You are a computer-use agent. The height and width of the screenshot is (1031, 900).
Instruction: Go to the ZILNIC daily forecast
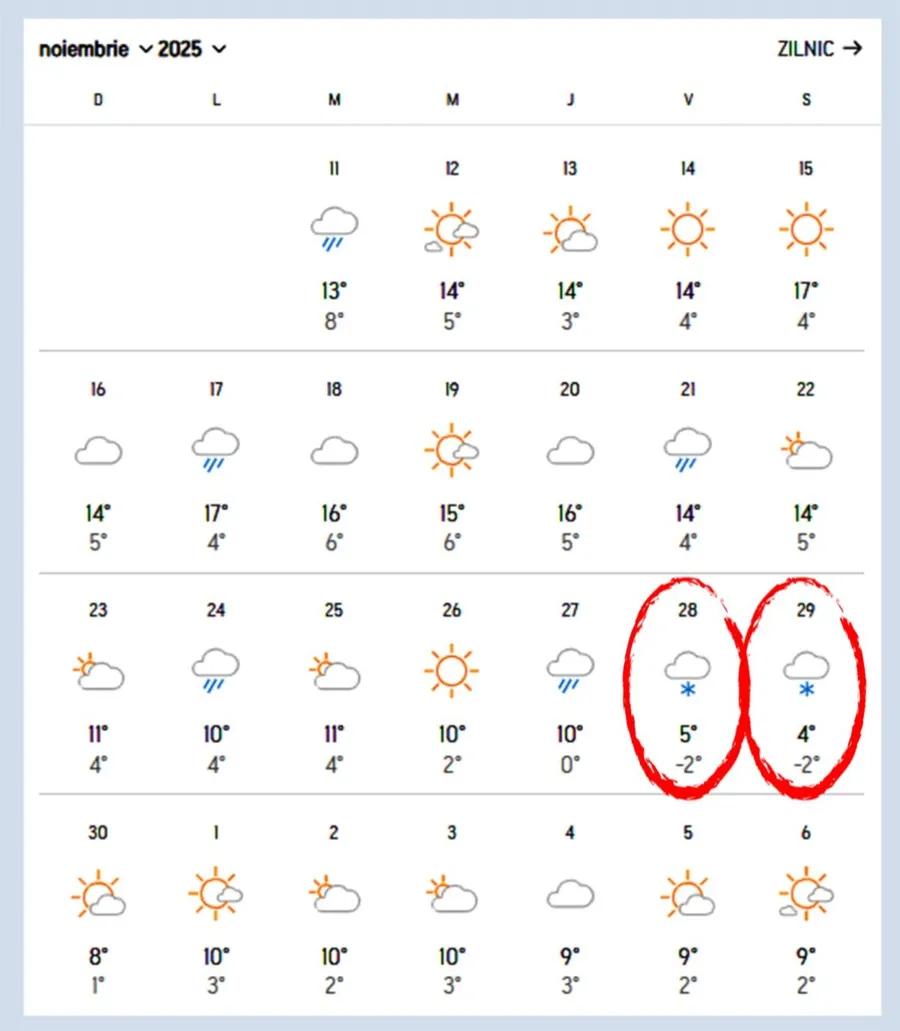pyautogui.click(x=819, y=49)
